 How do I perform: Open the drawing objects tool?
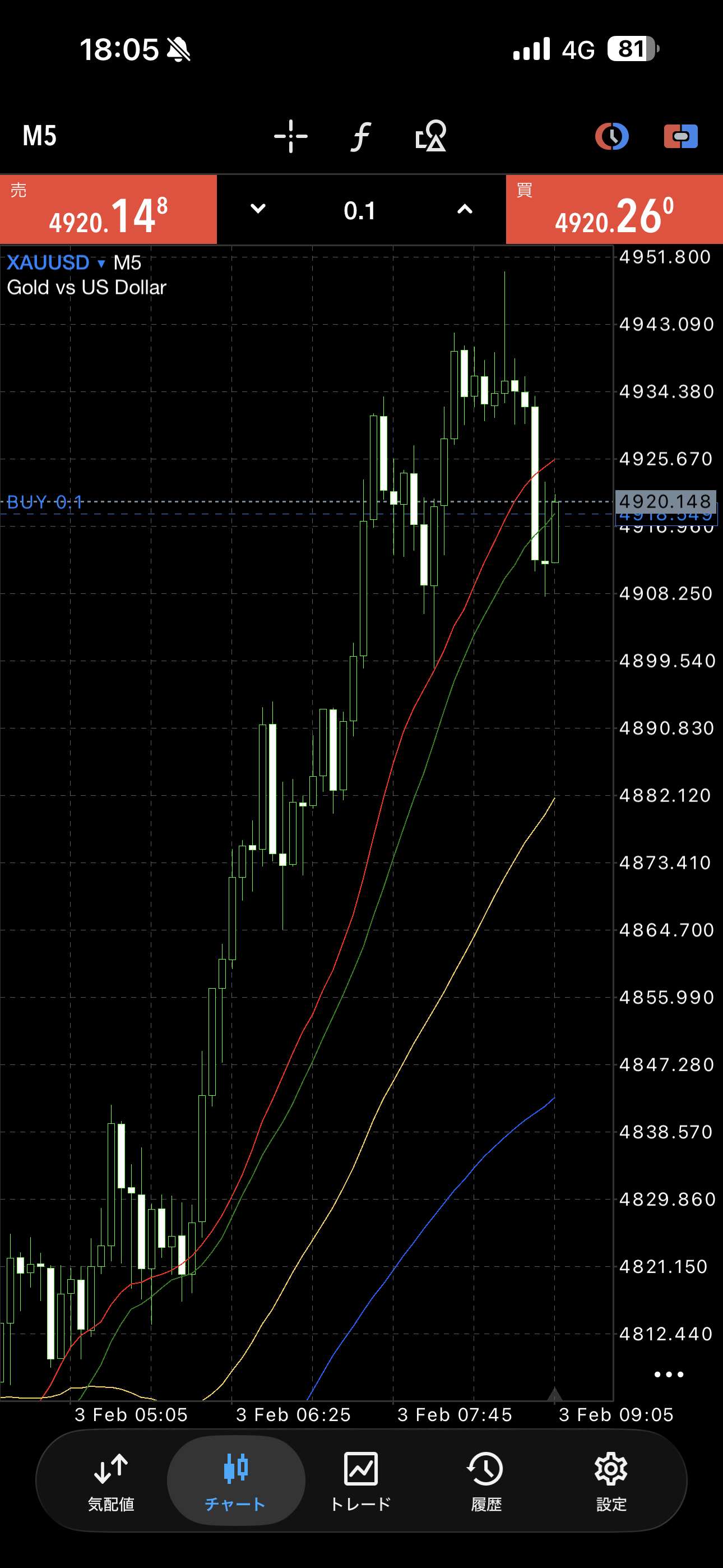coord(431,136)
